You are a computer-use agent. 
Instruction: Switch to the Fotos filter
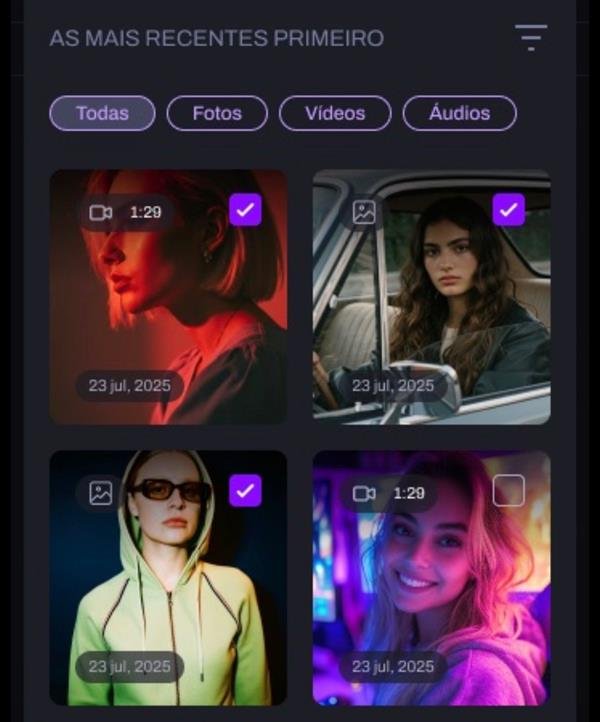click(217, 113)
